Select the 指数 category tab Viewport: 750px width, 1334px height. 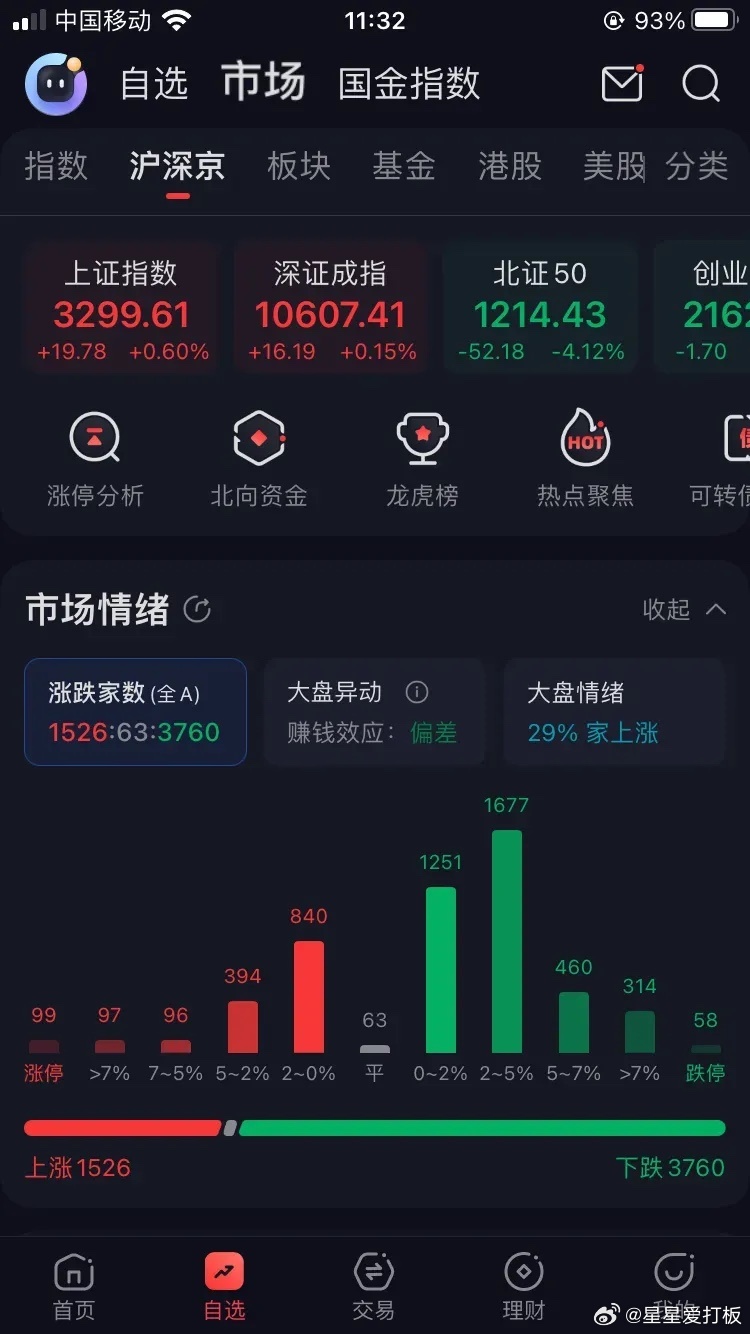pyautogui.click(x=56, y=166)
